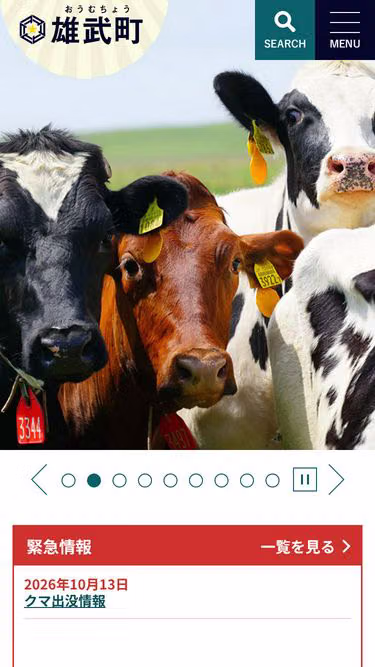
Task: Pause the slideshow autoplay
Action: [x=305, y=479]
